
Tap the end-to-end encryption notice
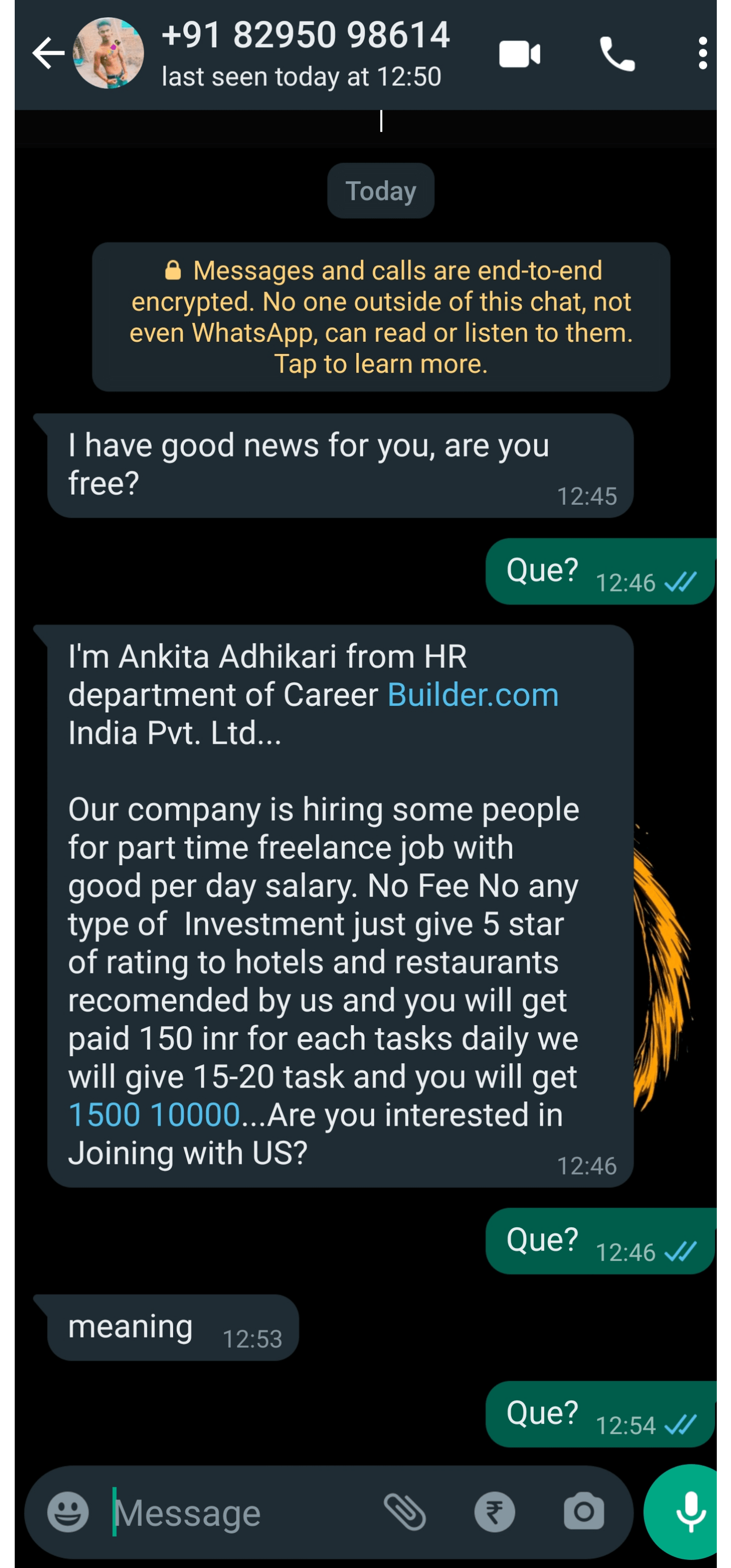[381, 317]
